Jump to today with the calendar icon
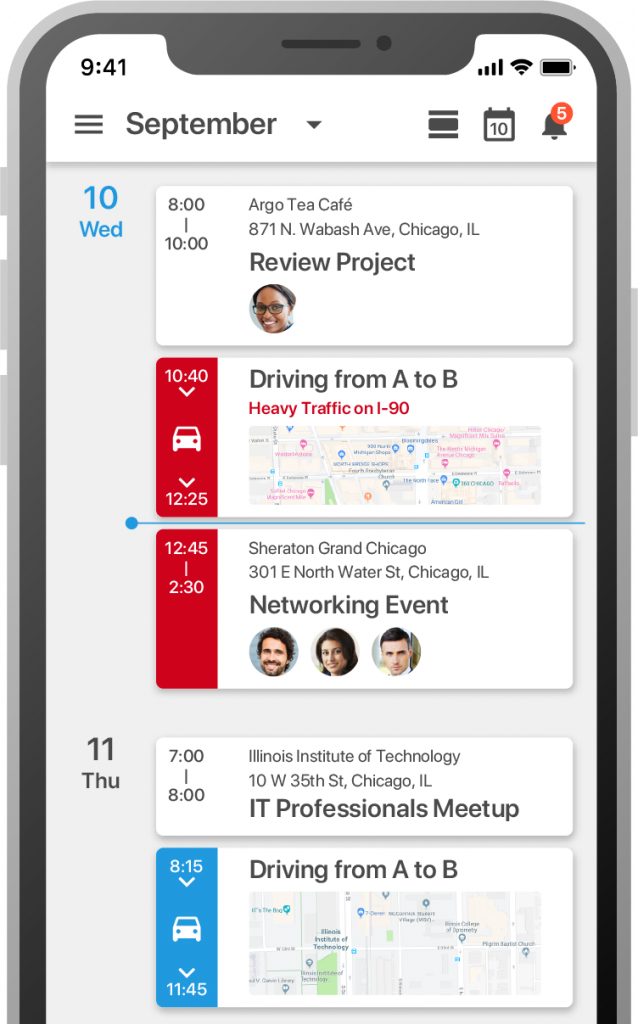This screenshot has width=638, height=1024. coord(499,125)
